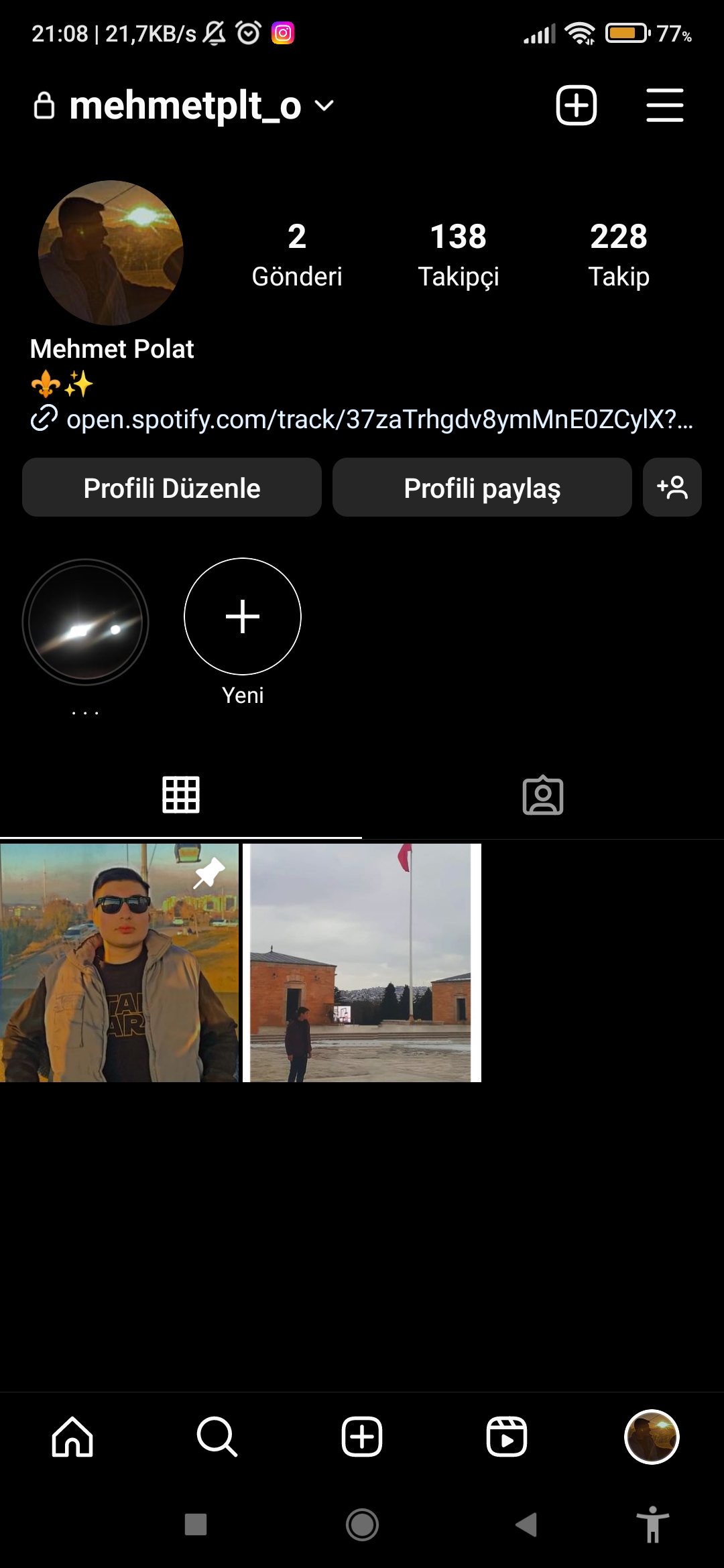Open the pinned post with sunglasses
The width and height of the screenshot is (724, 1568).
coord(119,963)
